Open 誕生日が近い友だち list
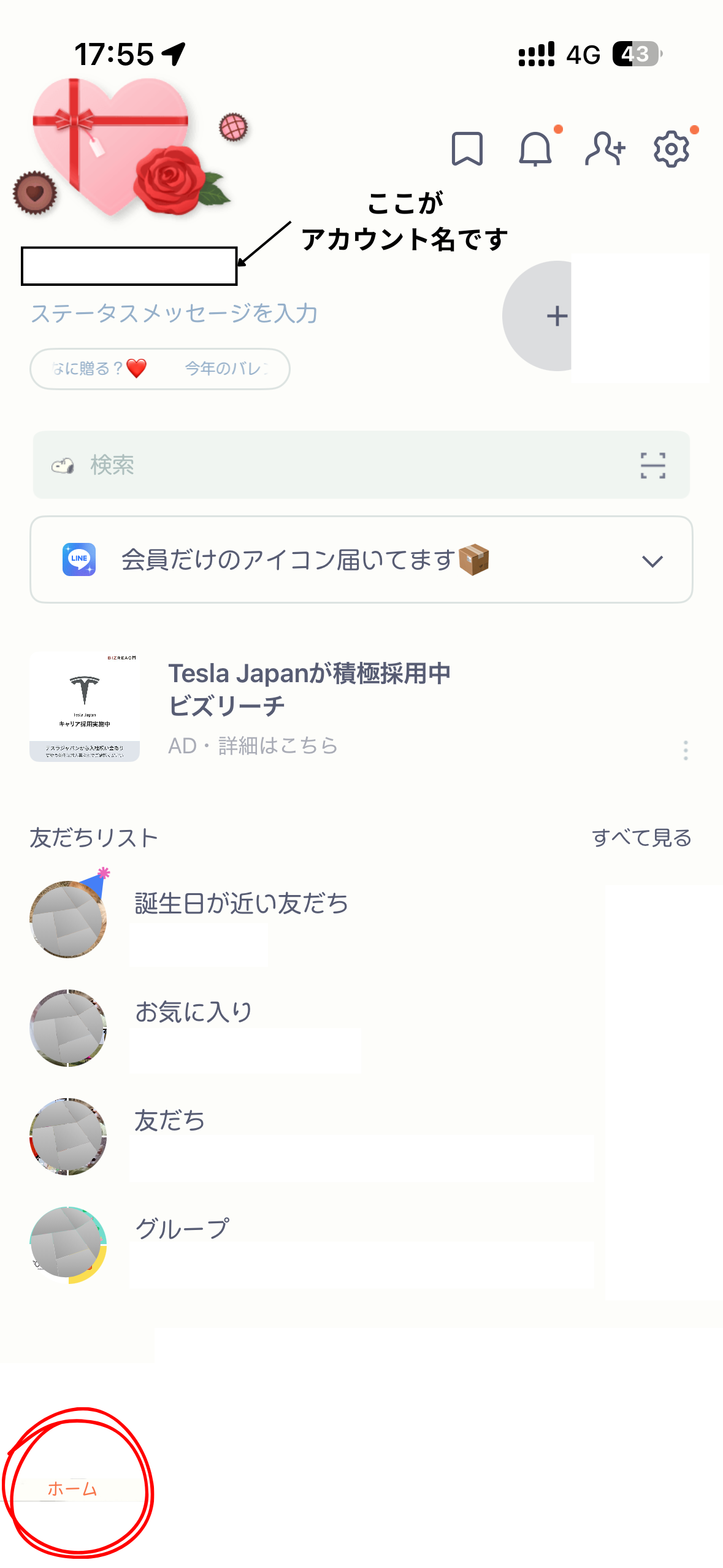The height and width of the screenshot is (1568, 723). click(x=242, y=904)
